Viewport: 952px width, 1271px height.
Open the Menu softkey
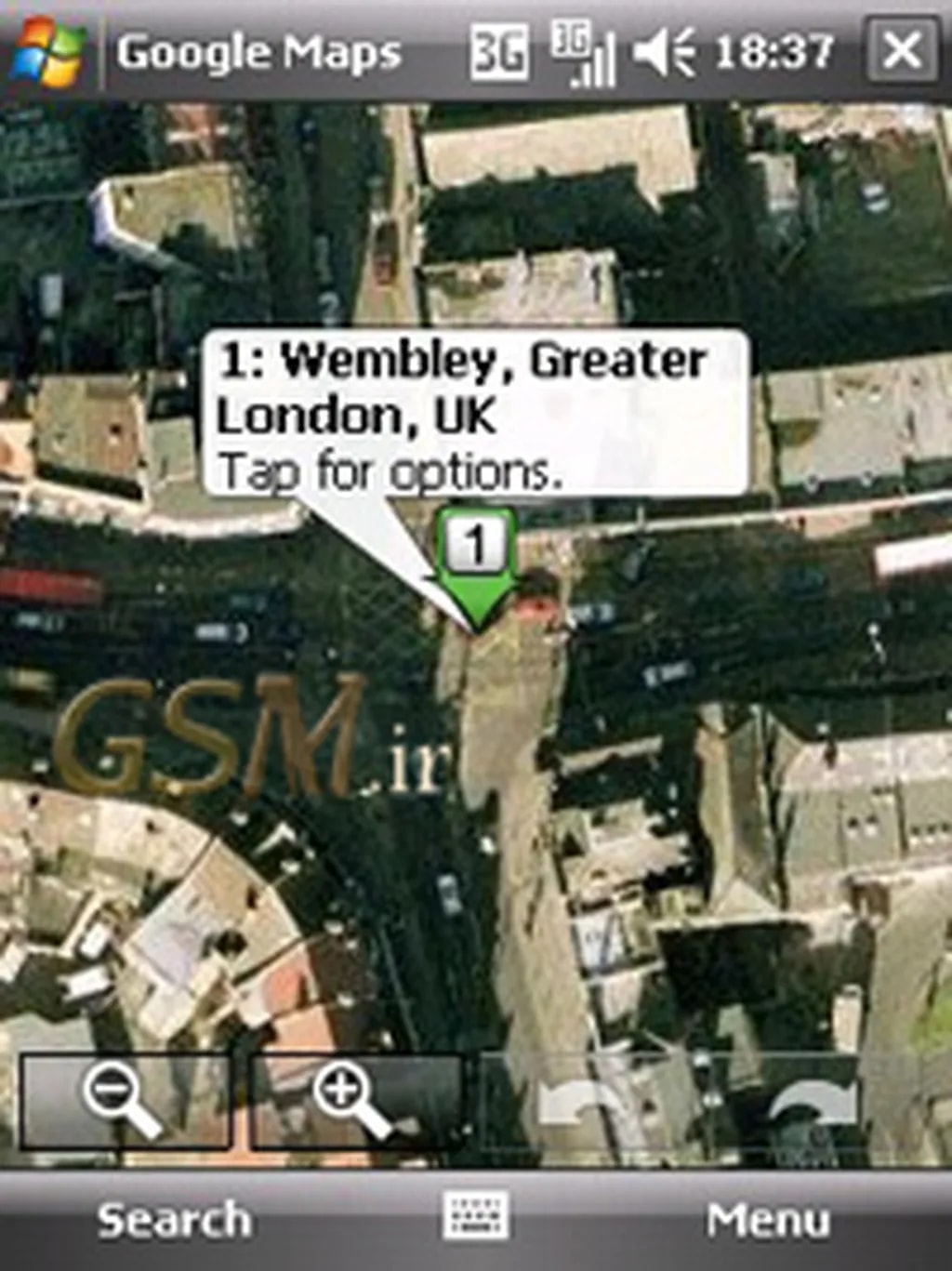(768, 1220)
